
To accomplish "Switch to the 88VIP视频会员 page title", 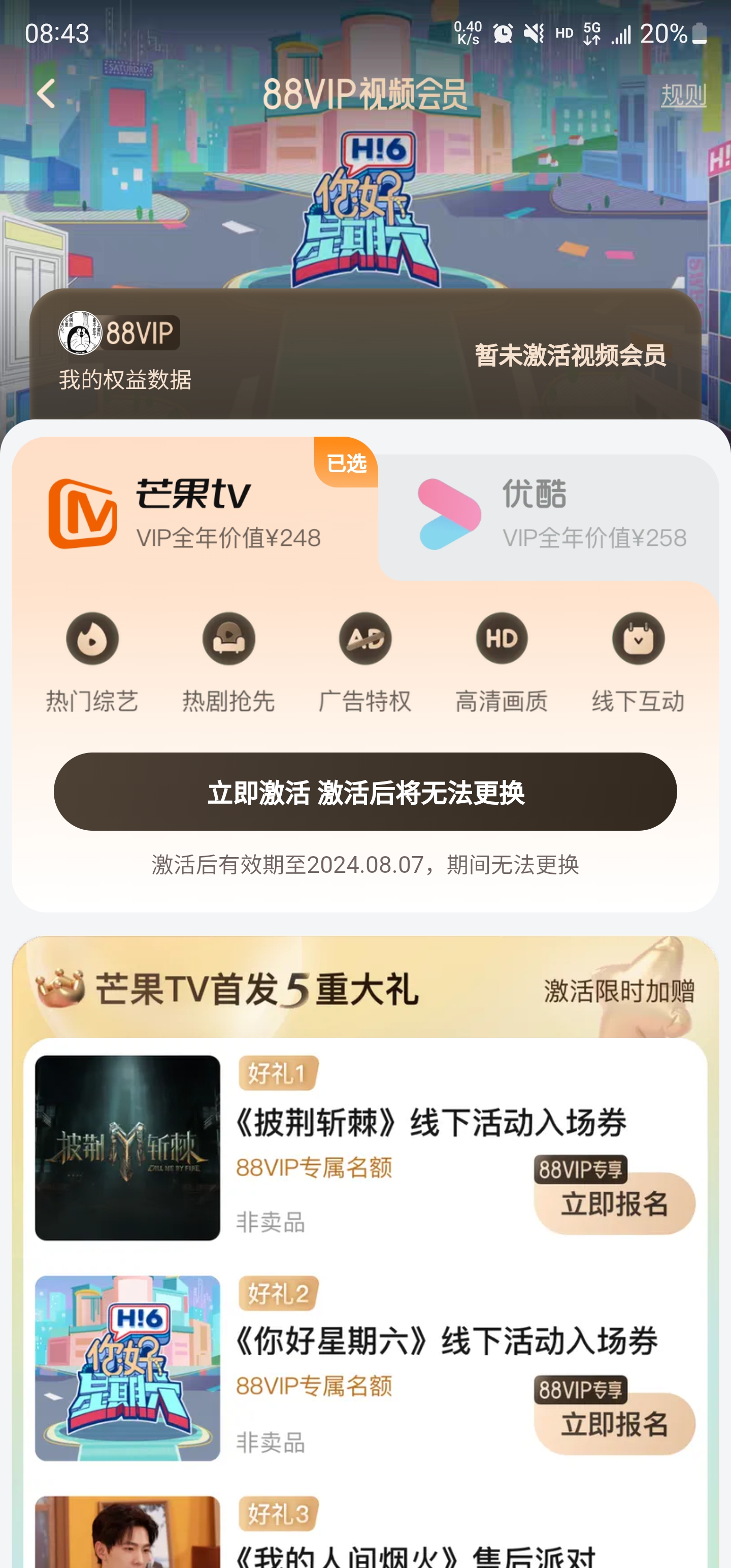I will [x=365, y=95].
